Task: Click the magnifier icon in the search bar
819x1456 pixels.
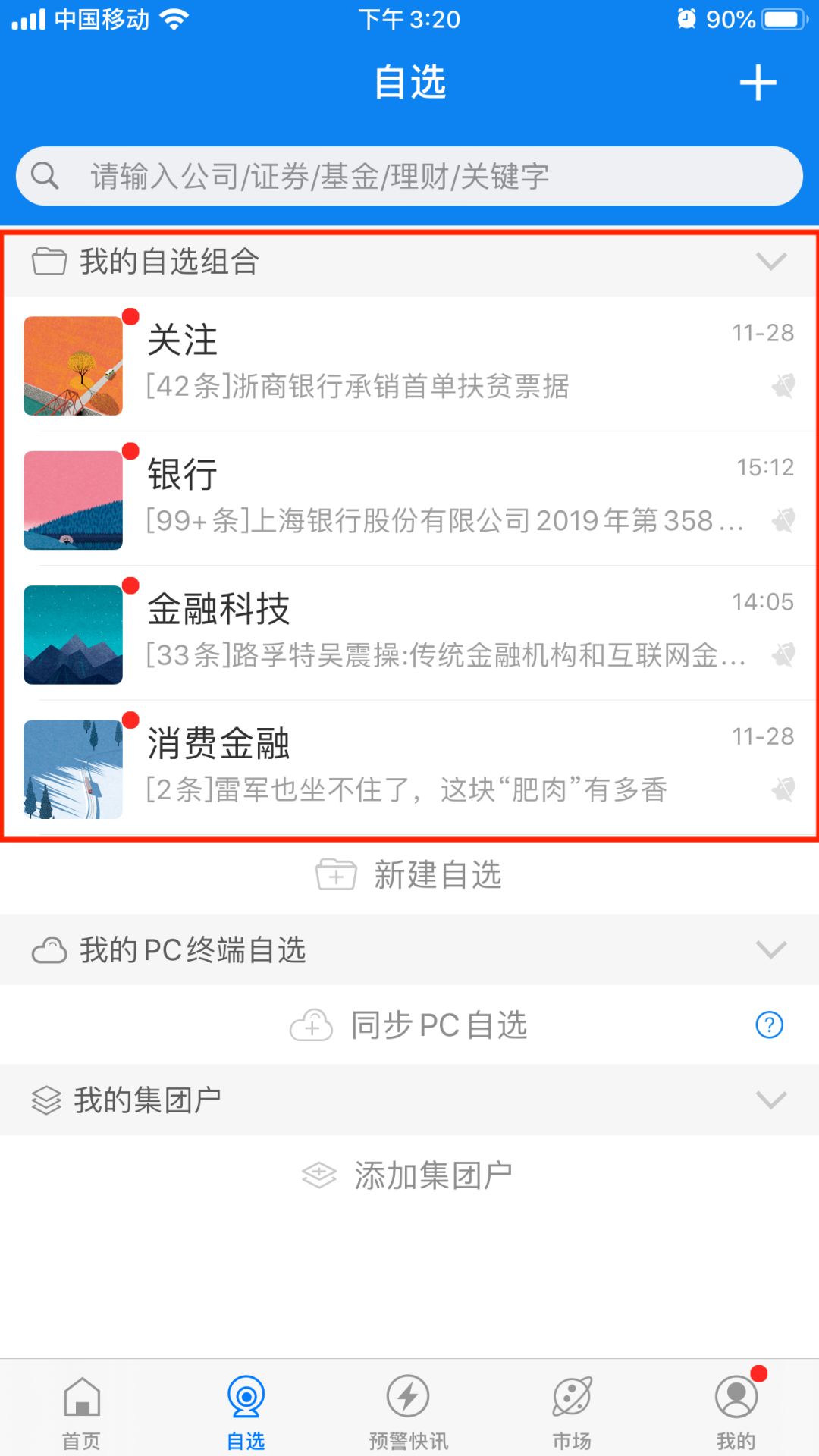Action: tap(47, 175)
